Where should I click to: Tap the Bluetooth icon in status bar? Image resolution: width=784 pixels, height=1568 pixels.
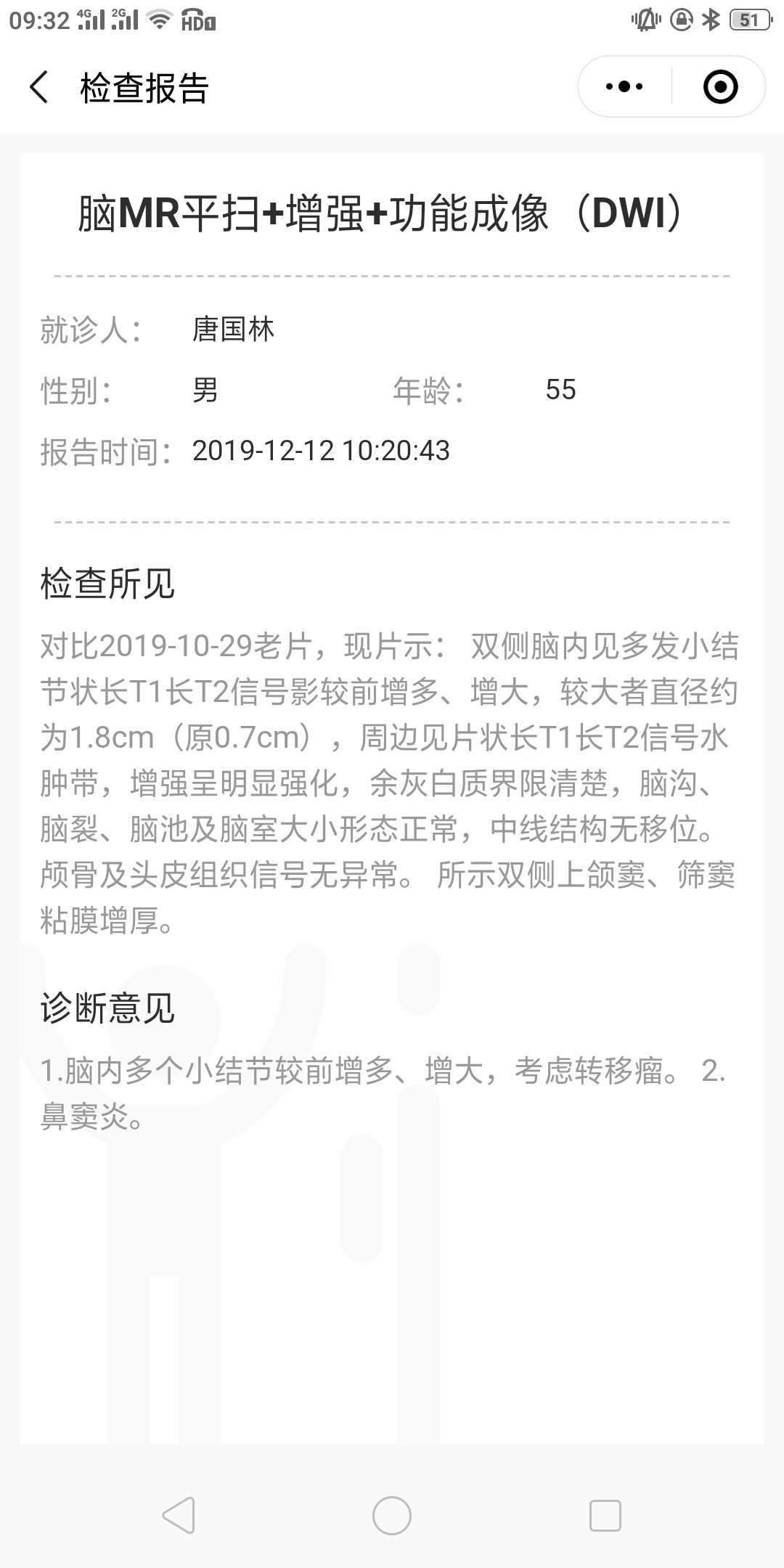click(x=712, y=20)
